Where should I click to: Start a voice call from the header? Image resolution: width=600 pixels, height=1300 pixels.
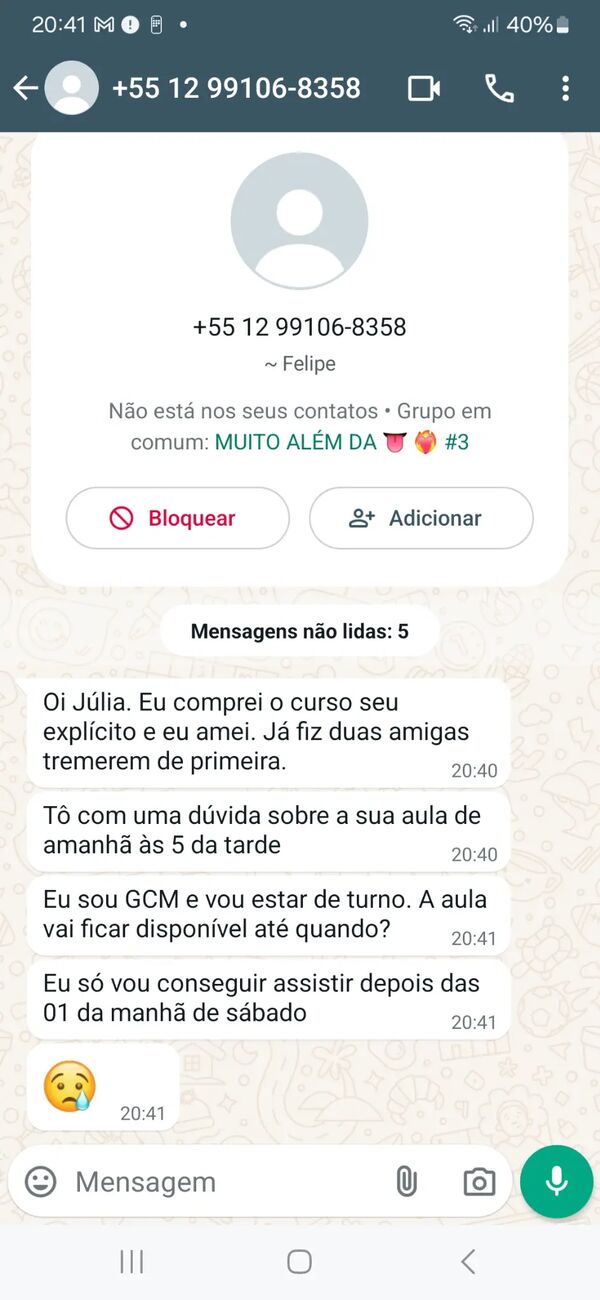coord(499,88)
